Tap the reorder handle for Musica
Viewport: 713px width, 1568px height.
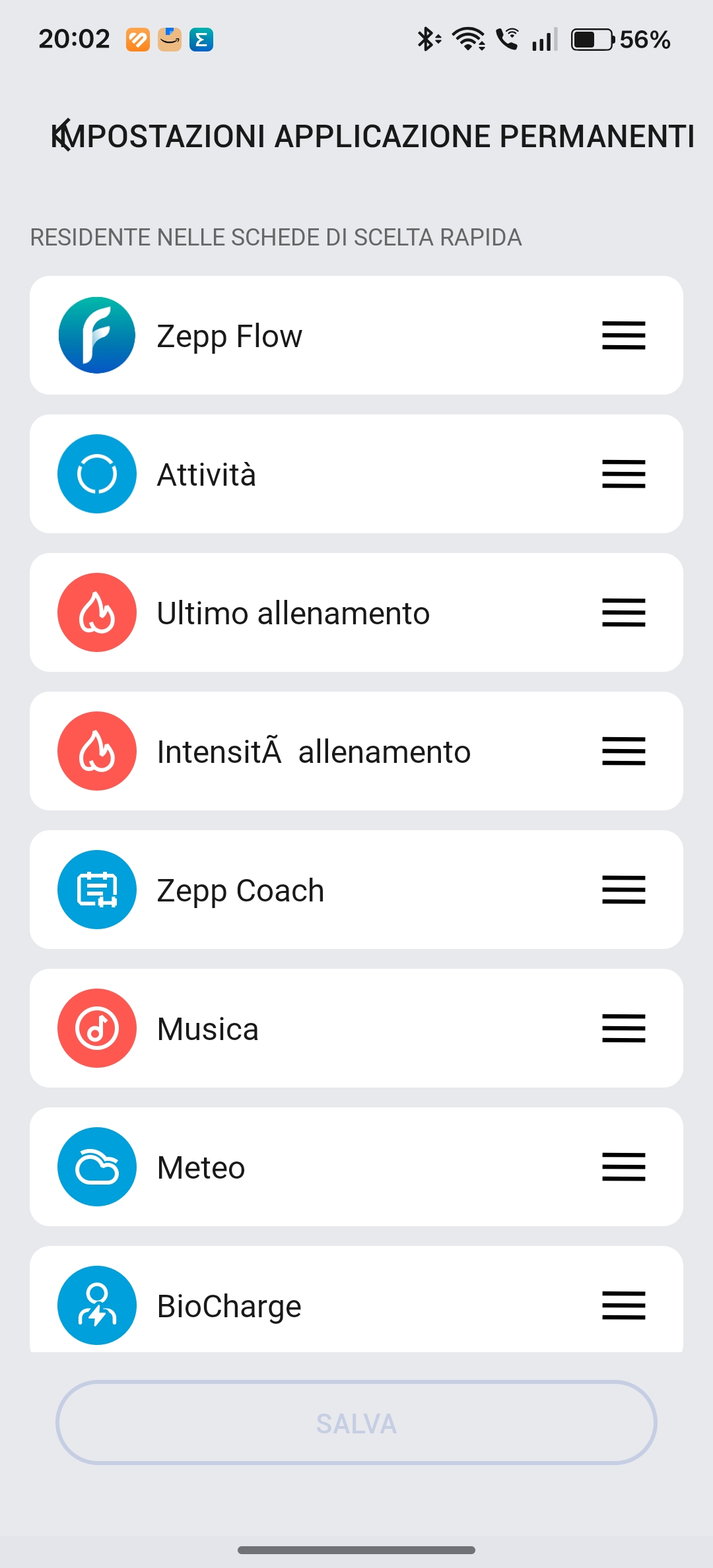[623, 1028]
